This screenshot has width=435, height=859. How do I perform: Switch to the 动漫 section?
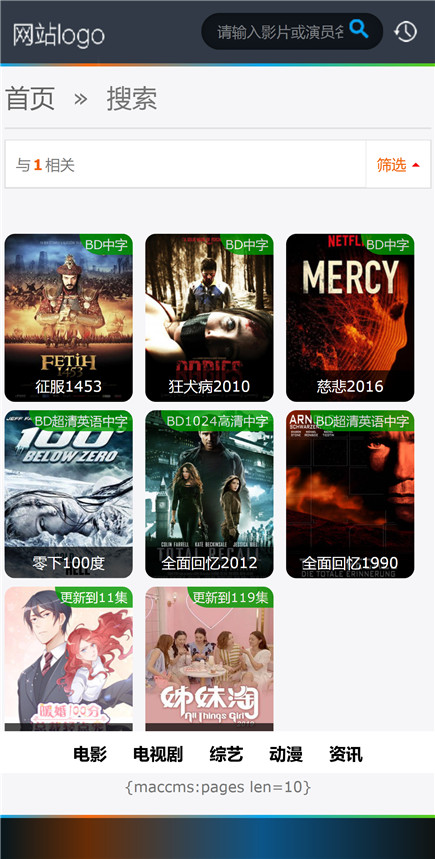pyautogui.click(x=285, y=754)
